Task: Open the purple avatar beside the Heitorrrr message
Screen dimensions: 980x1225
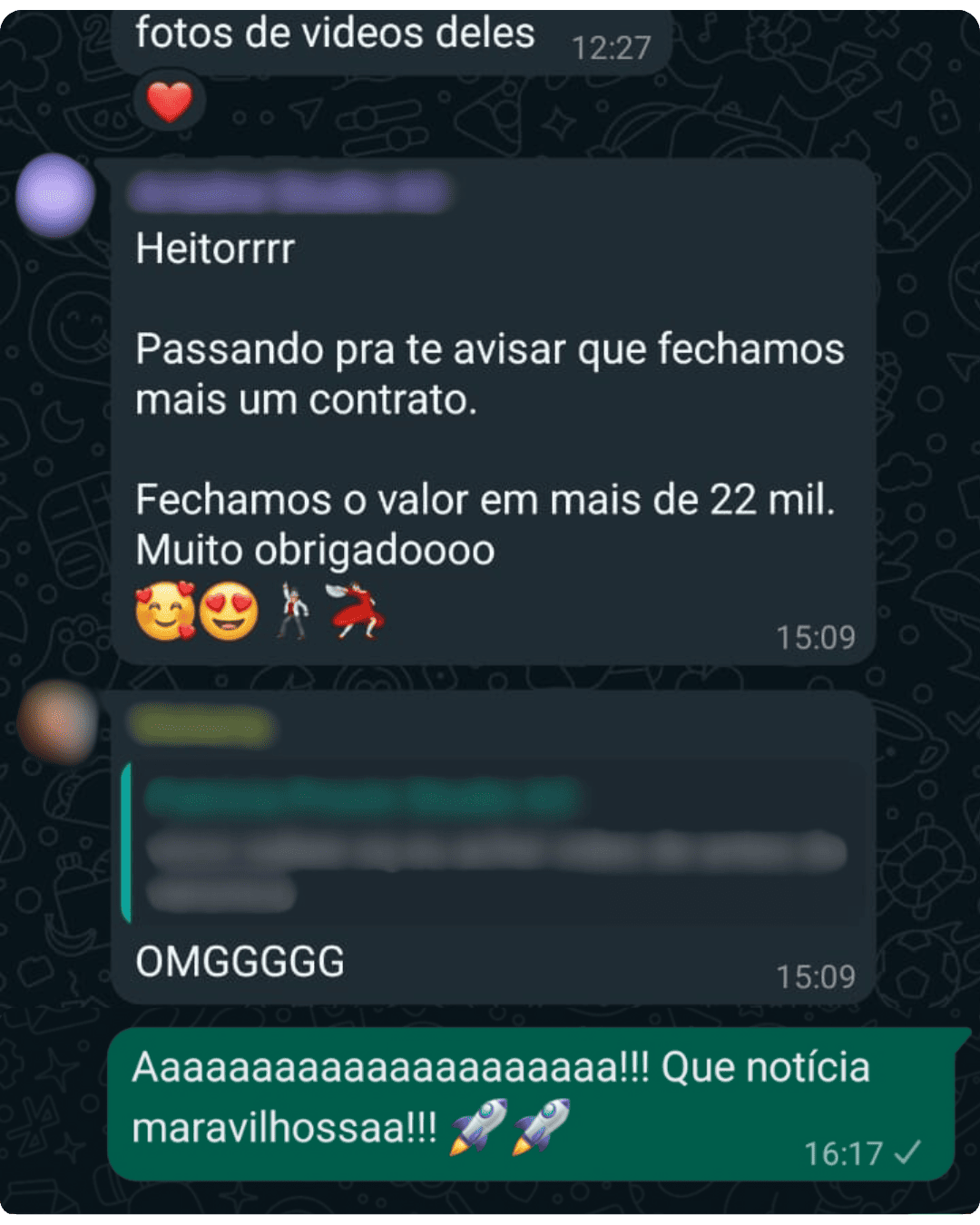Action: (55, 195)
